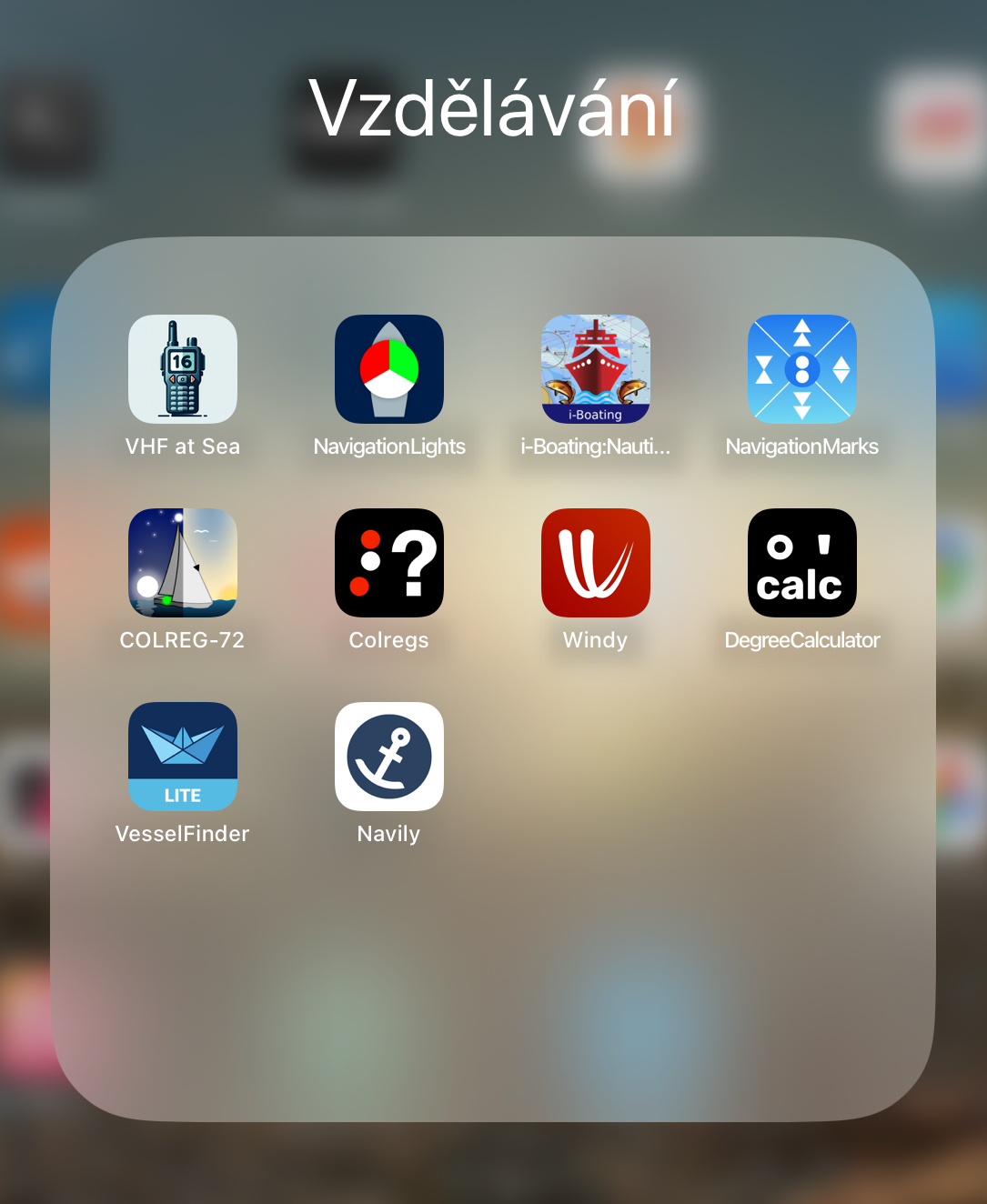The height and width of the screenshot is (1204, 987).
Task: Launch the Colregs quiz app
Action: click(x=389, y=563)
